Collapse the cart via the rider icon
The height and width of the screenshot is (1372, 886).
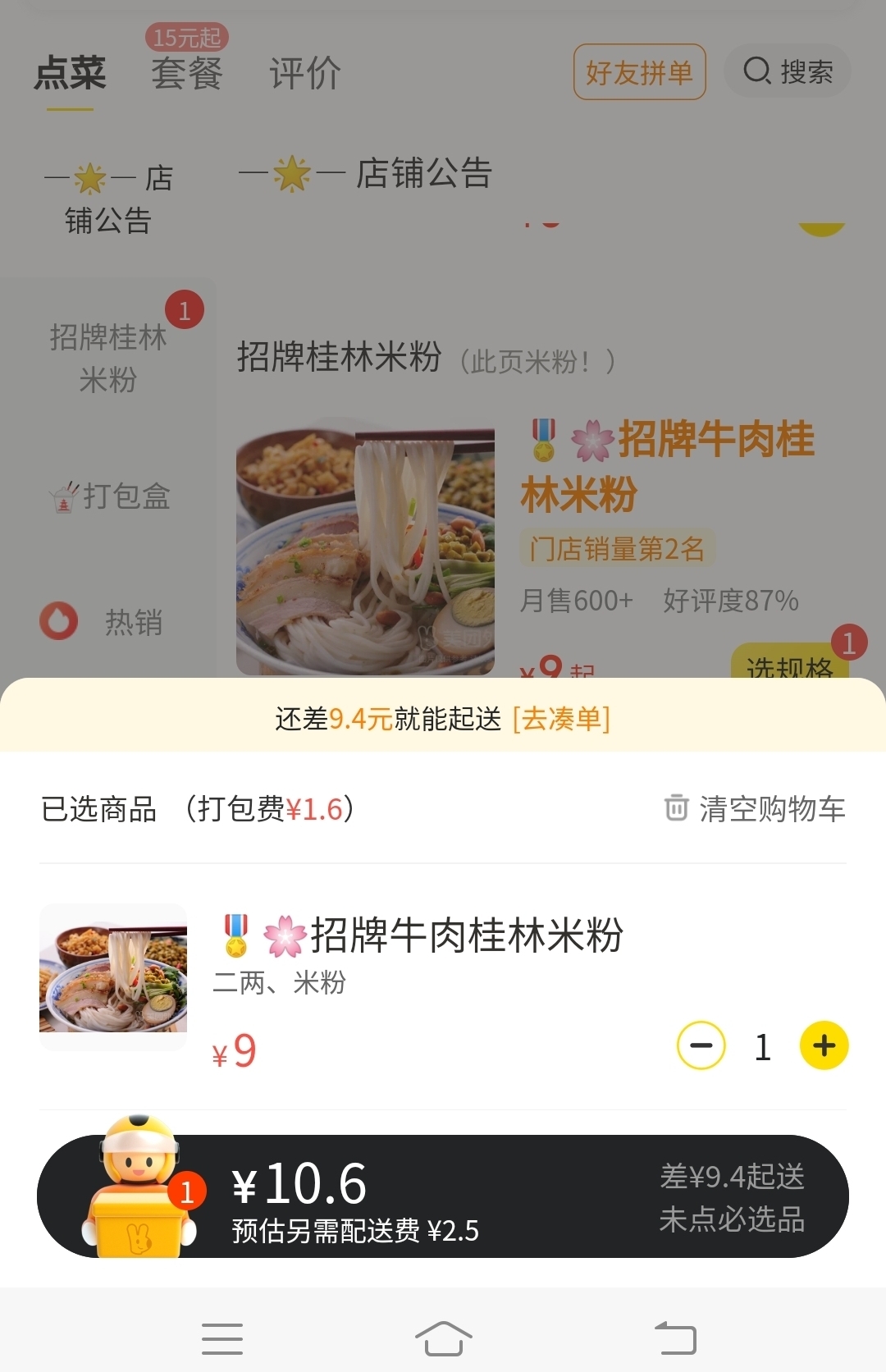[x=139, y=1188]
